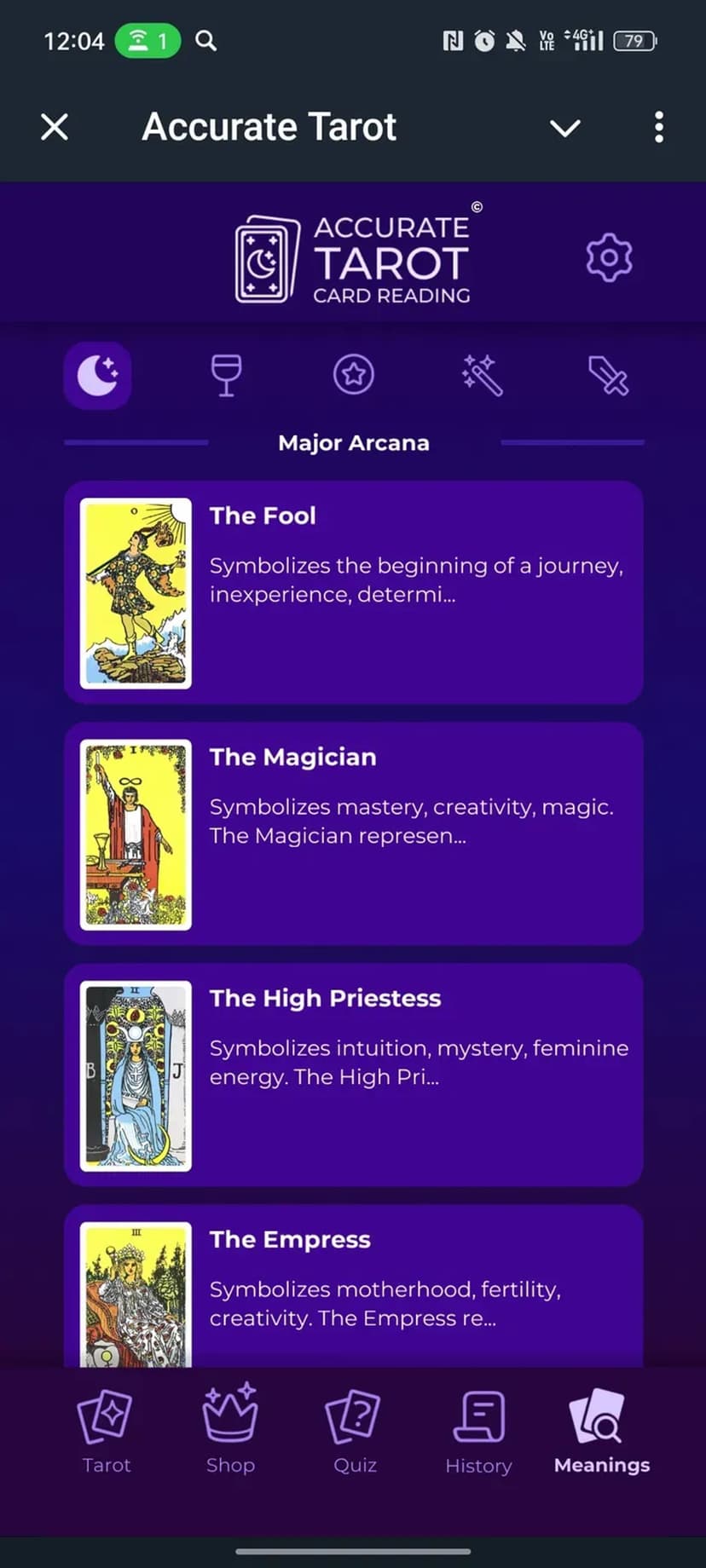Select the Major Arcana moon tab
Image resolution: width=706 pixels, height=1568 pixels.
point(98,375)
